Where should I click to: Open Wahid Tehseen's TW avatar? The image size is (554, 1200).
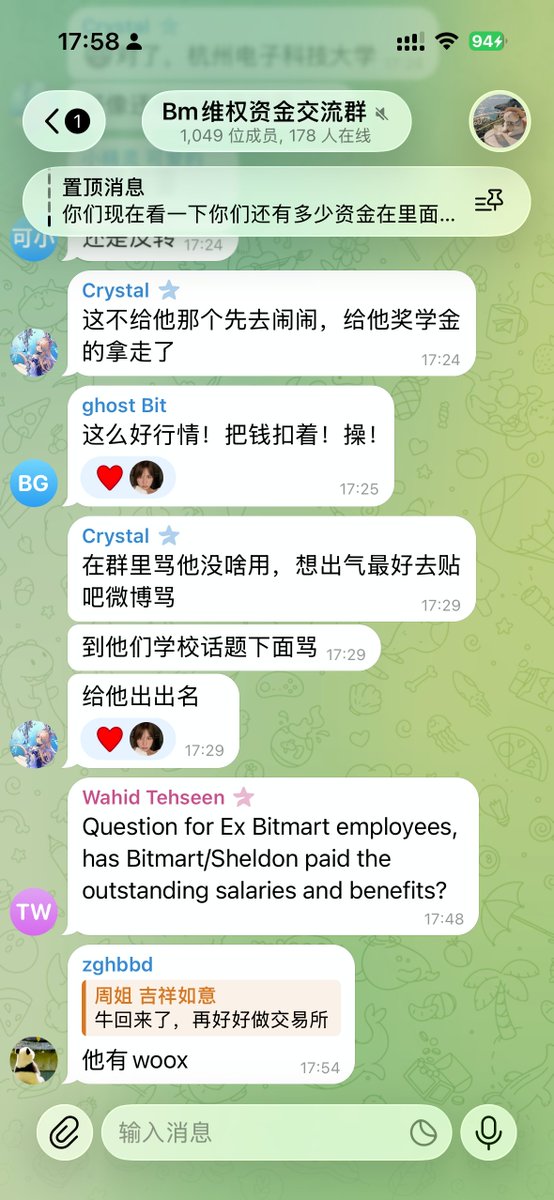coord(34,911)
